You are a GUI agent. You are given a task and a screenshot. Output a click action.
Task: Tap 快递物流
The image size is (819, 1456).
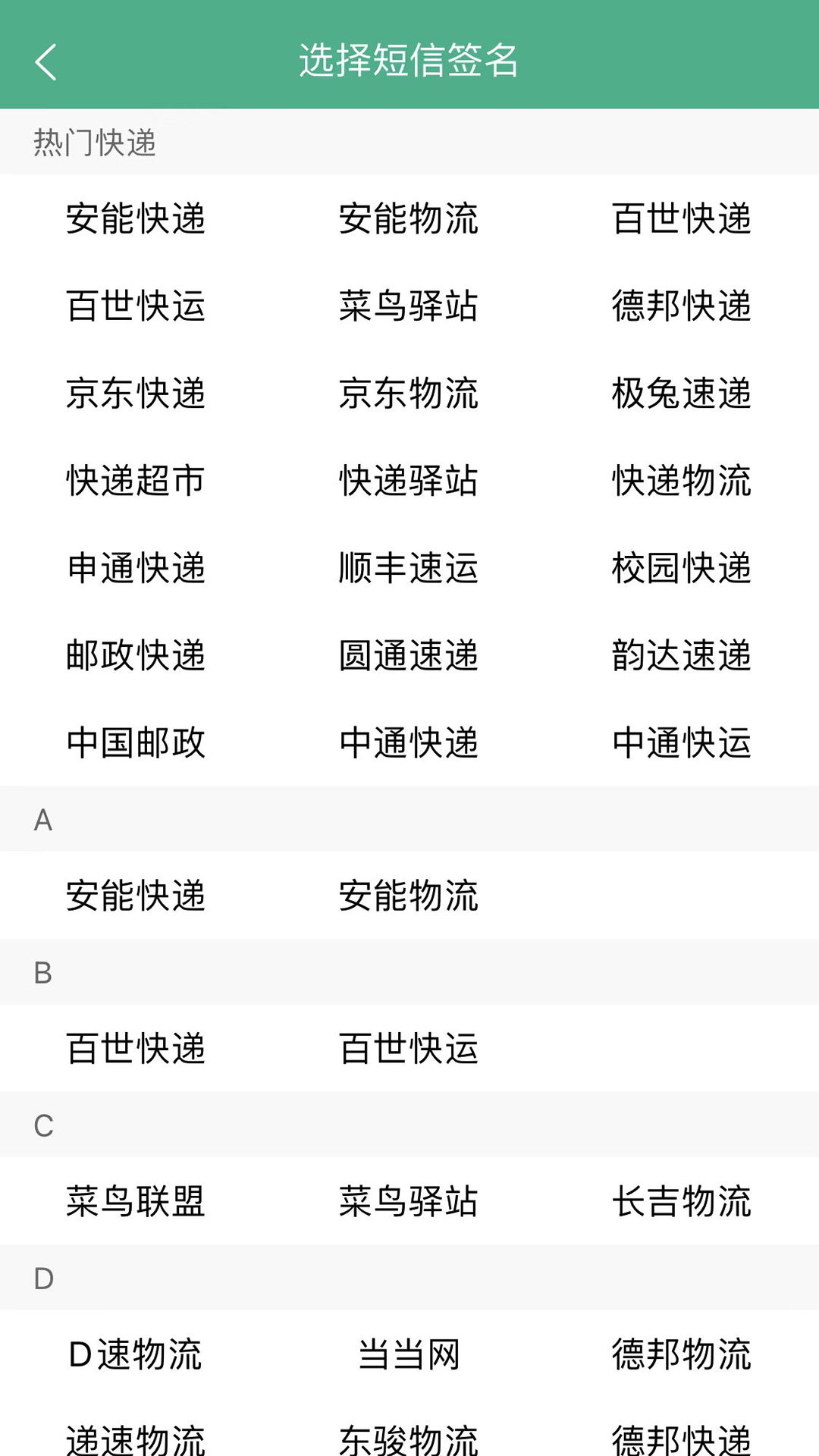pyautogui.click(x=682, y=481)
